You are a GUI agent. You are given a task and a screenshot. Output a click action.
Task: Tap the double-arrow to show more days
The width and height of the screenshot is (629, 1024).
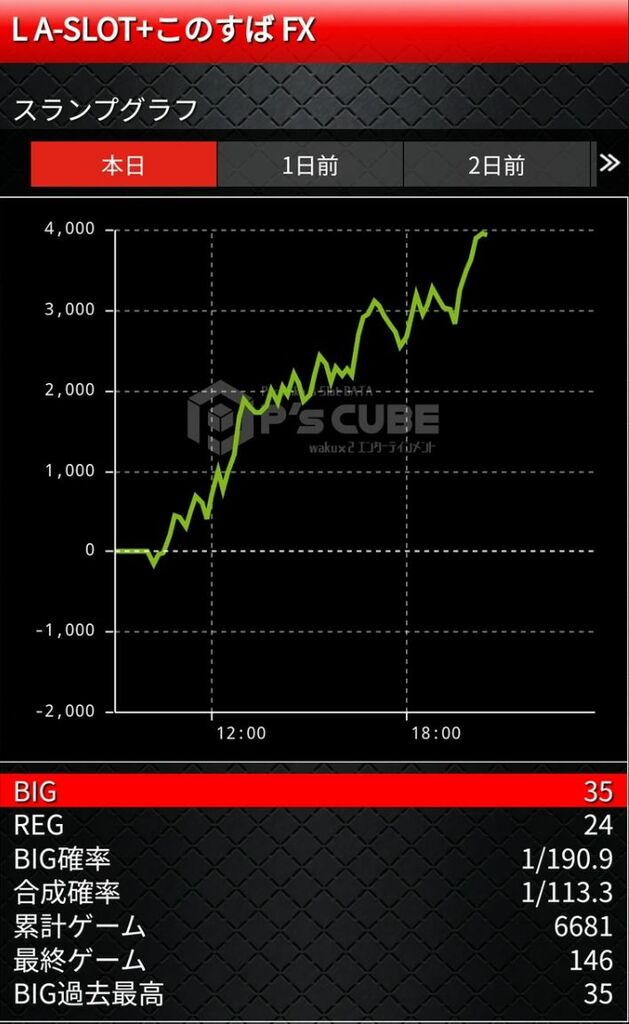[x=609, y=163]
